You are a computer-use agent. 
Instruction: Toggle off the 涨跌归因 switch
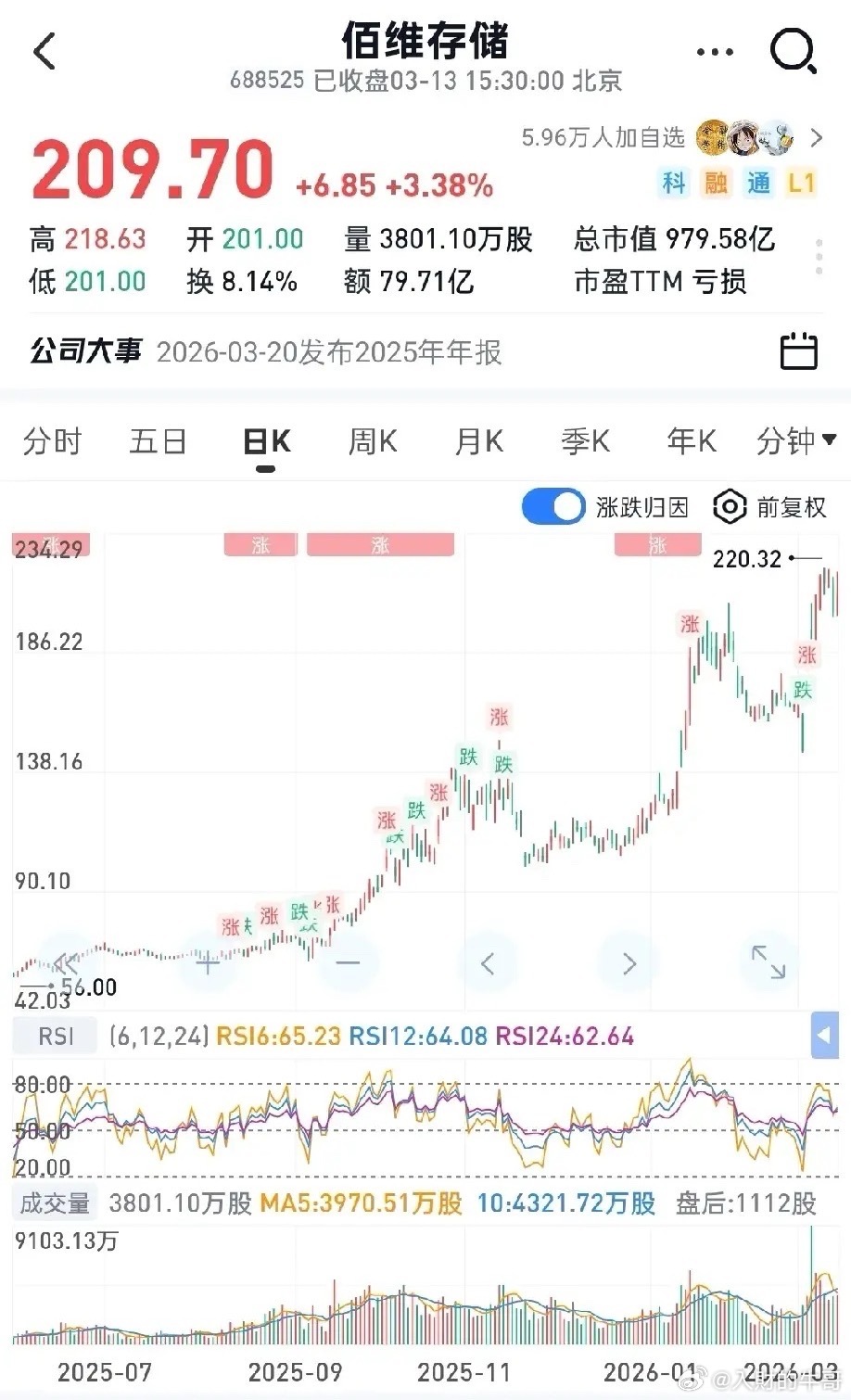553,507
